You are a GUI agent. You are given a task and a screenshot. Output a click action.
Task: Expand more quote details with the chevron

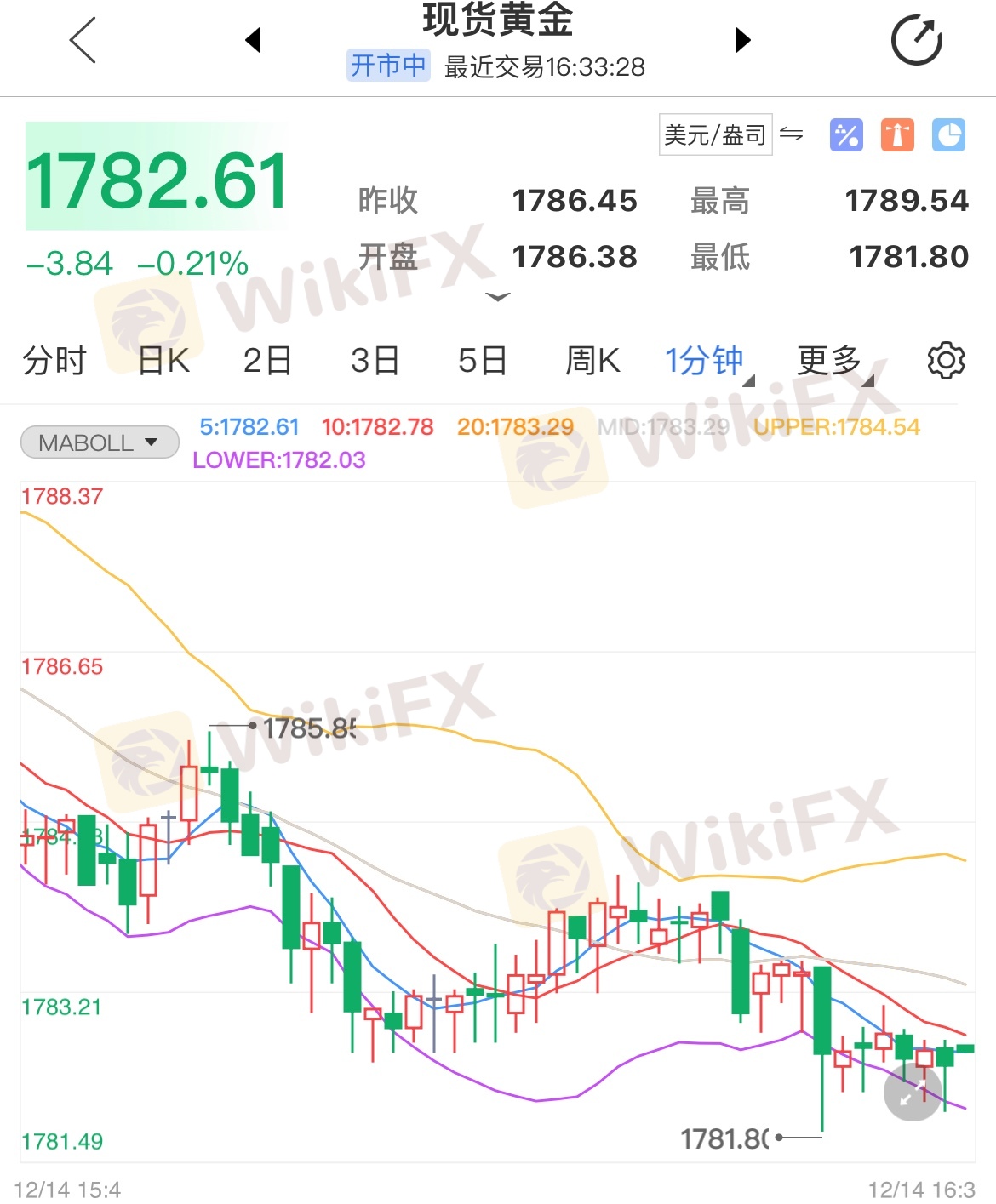(497, 297)
